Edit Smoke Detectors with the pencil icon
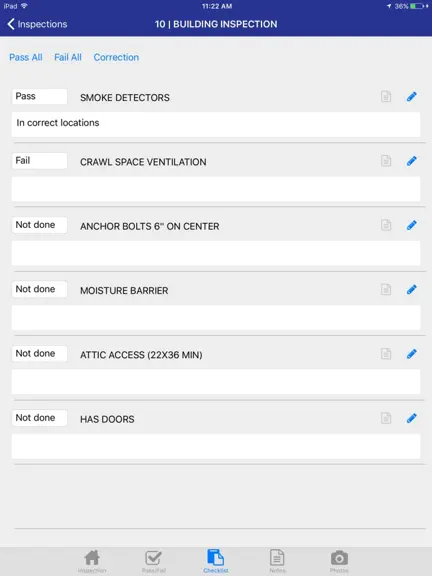The image size is (432, 576). (411, 97)
